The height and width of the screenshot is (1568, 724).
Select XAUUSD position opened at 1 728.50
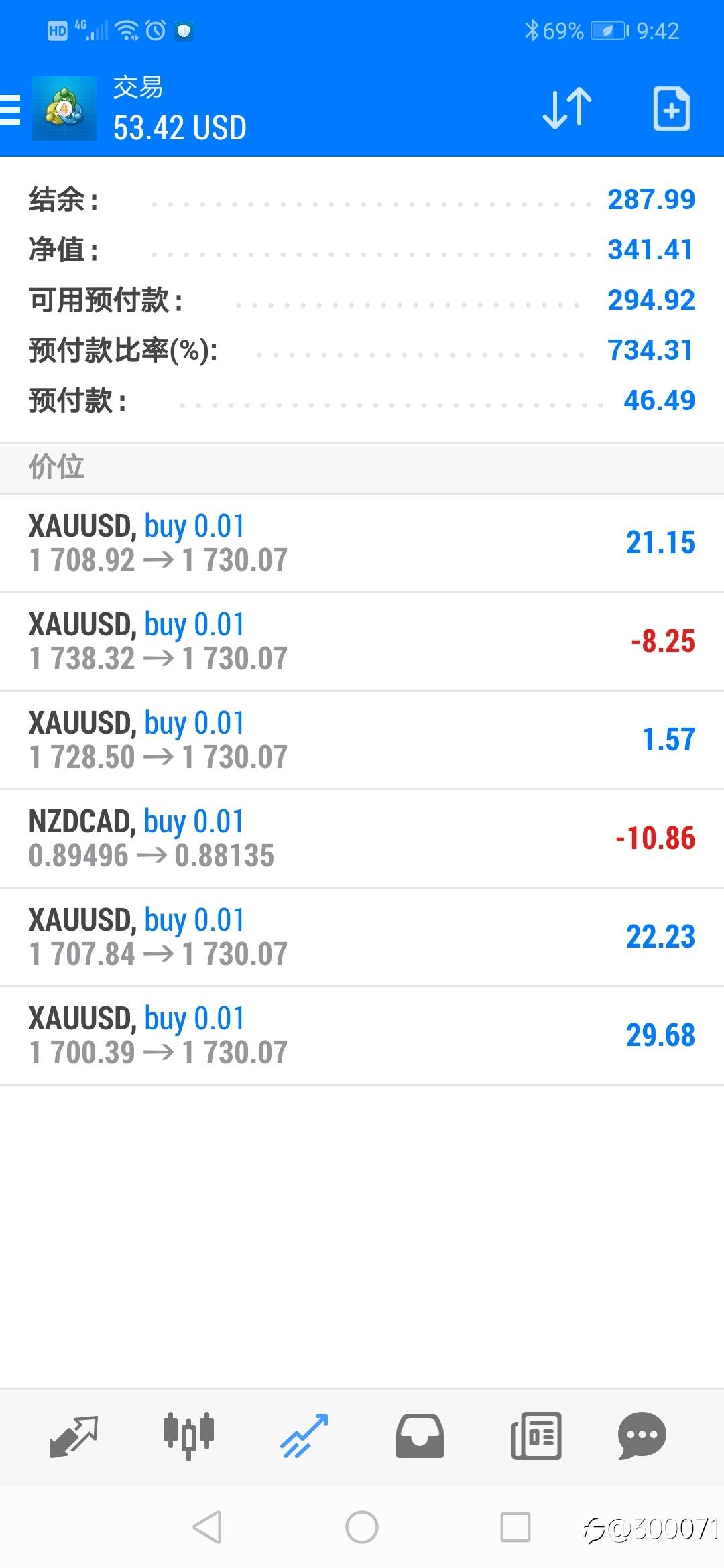tap(362, 740)
